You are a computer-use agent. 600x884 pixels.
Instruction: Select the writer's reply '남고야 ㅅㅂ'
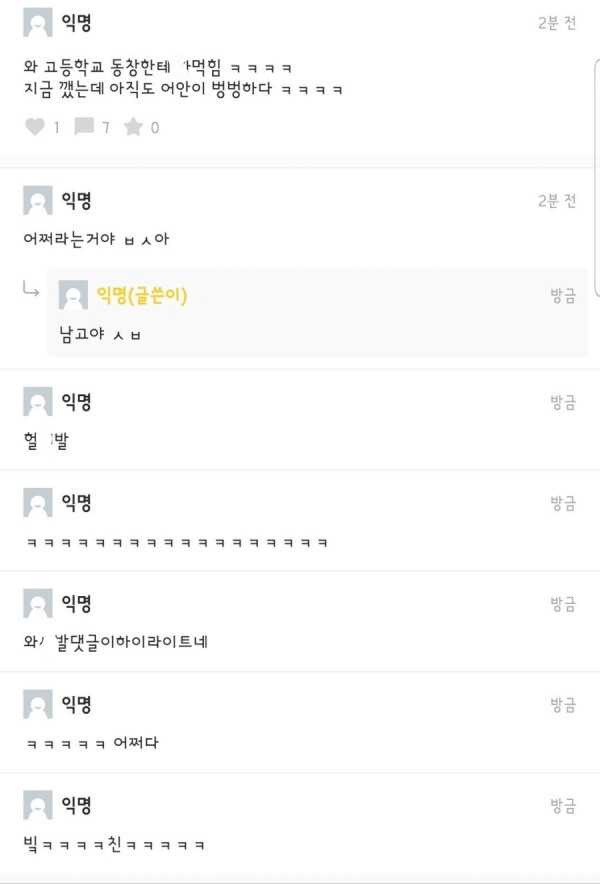[100, 333]
